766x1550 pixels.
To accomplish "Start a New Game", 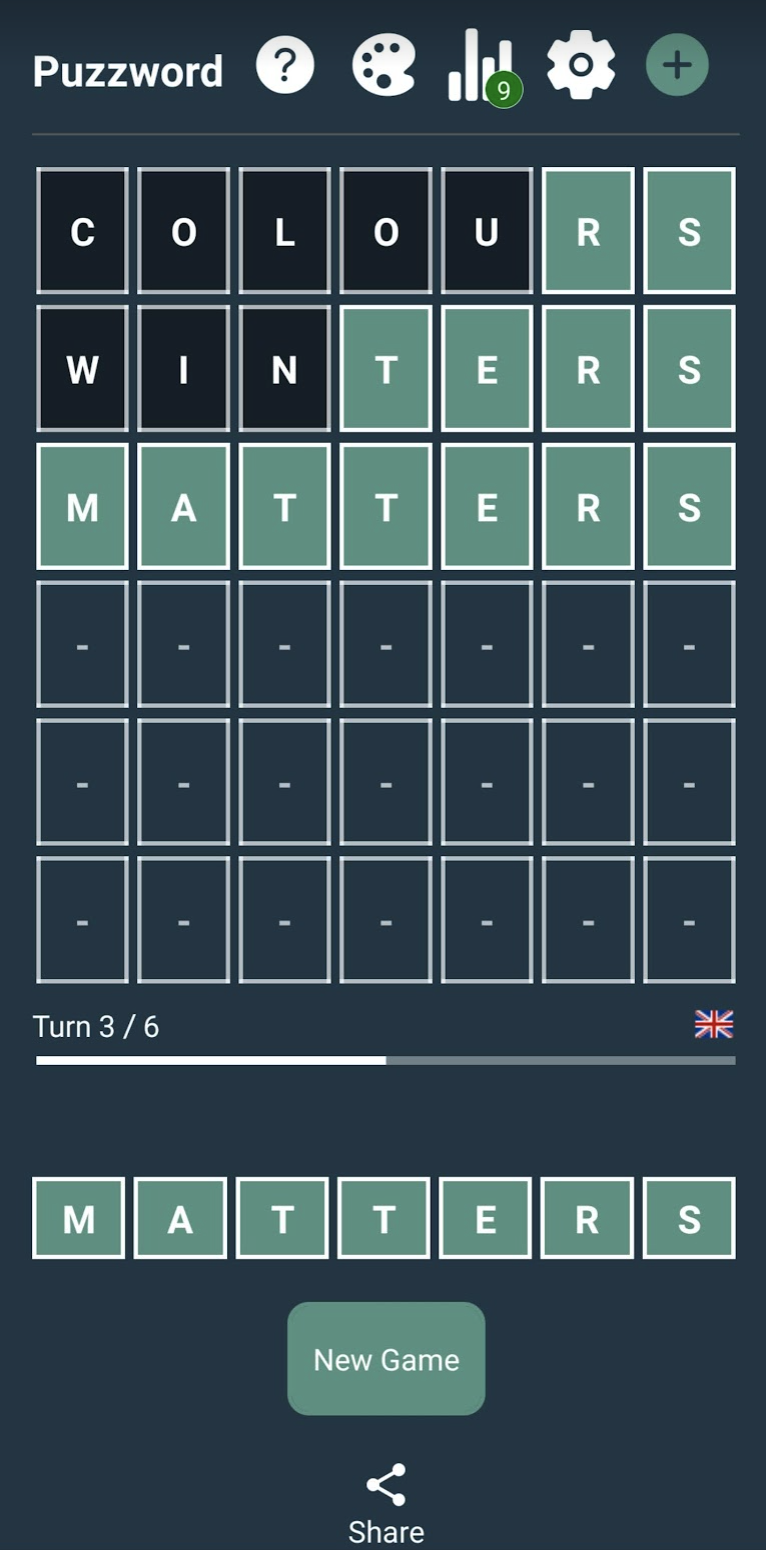I will pyautogui.click(x=386, y=1358).
